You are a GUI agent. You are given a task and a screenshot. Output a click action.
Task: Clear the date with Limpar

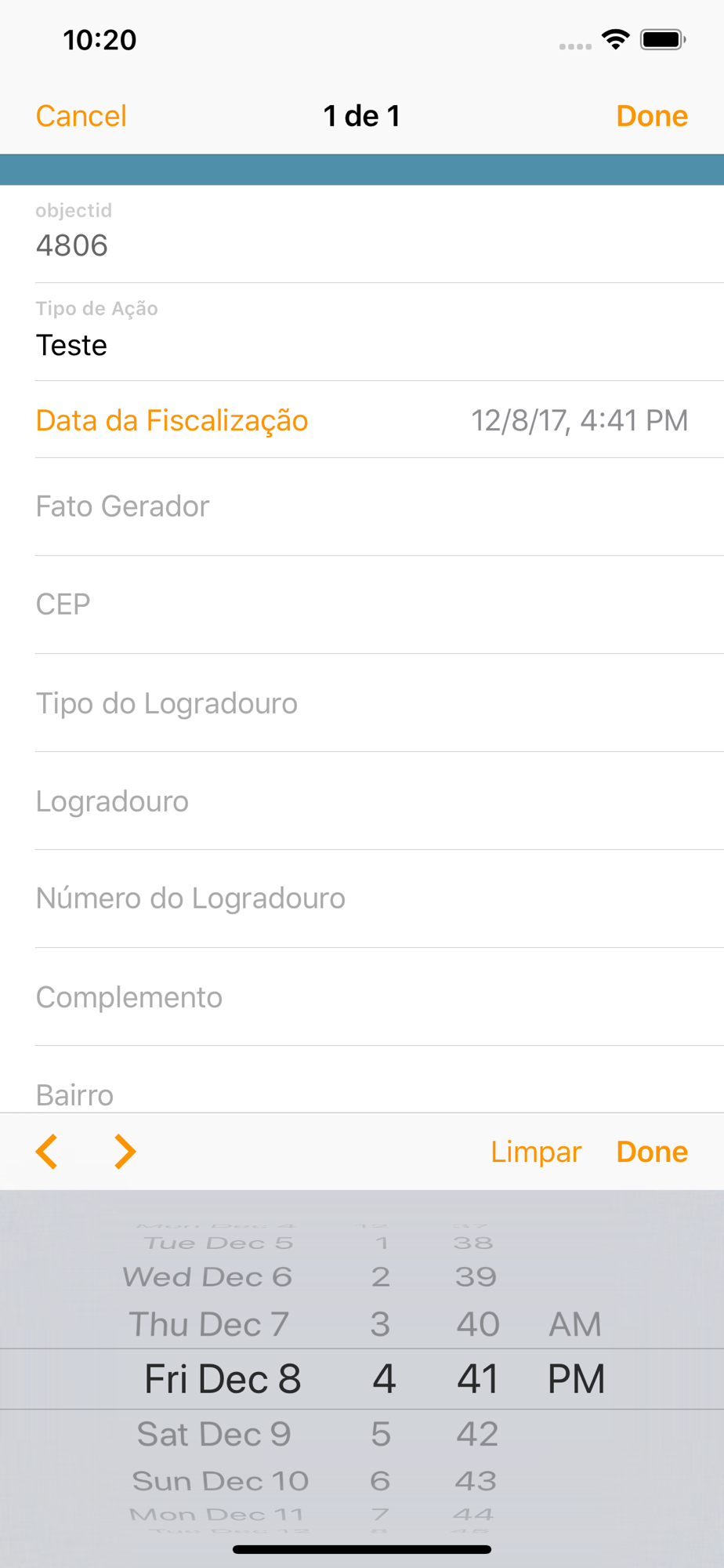pyautogui.click(x=536, y=1152)
